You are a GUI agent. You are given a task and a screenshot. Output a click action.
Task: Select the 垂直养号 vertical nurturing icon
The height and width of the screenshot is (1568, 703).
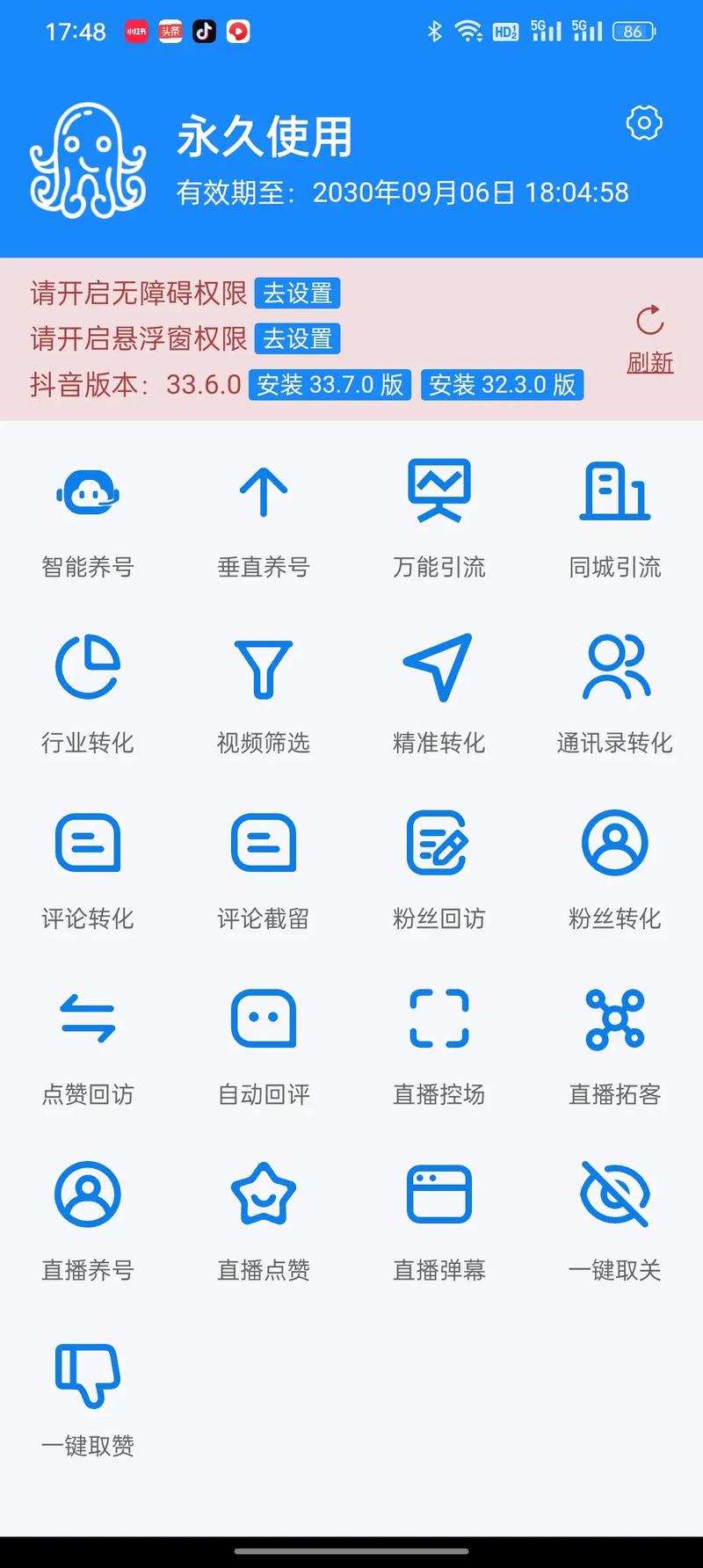coord(263,519)
